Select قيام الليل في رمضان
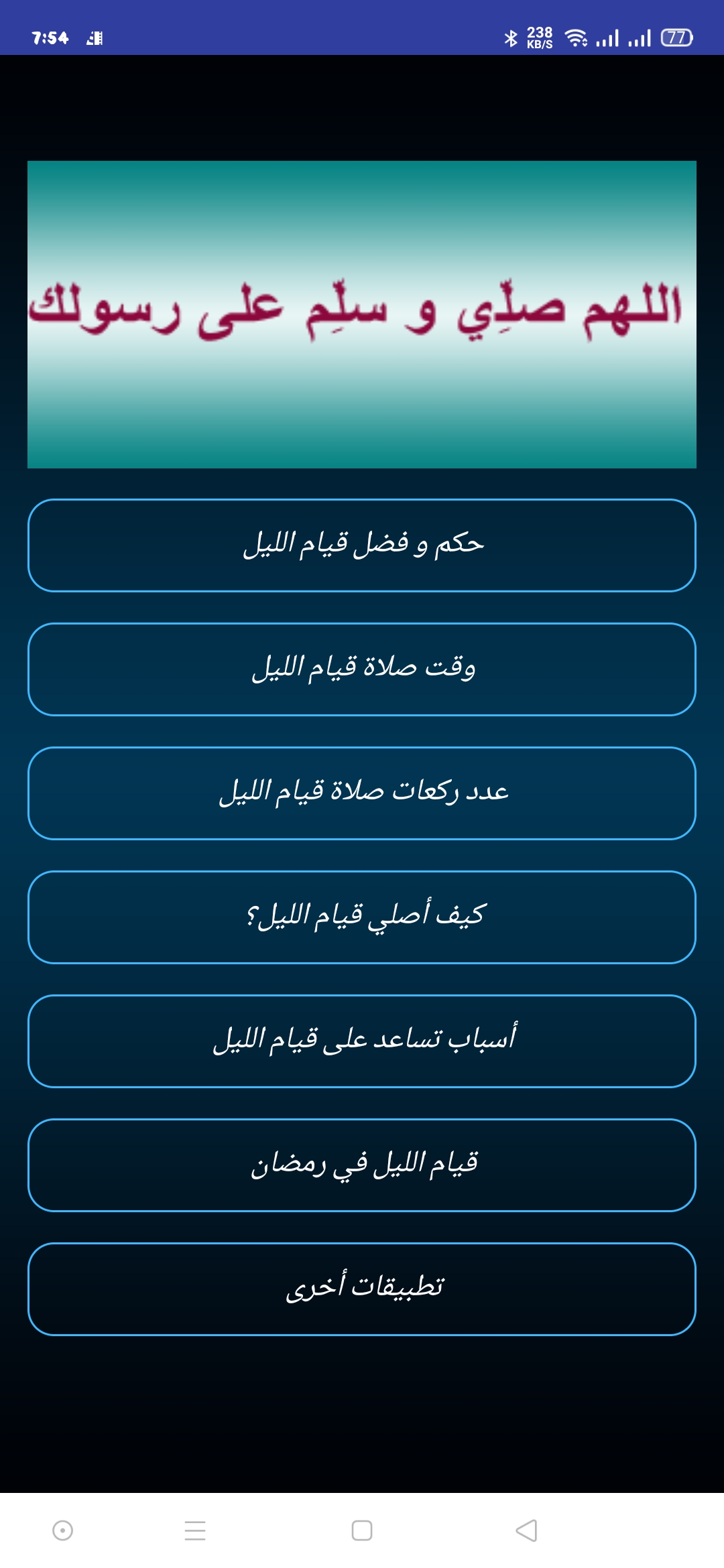The width and height of the screenshot is (724, 1568). [x=362, y=1165]
